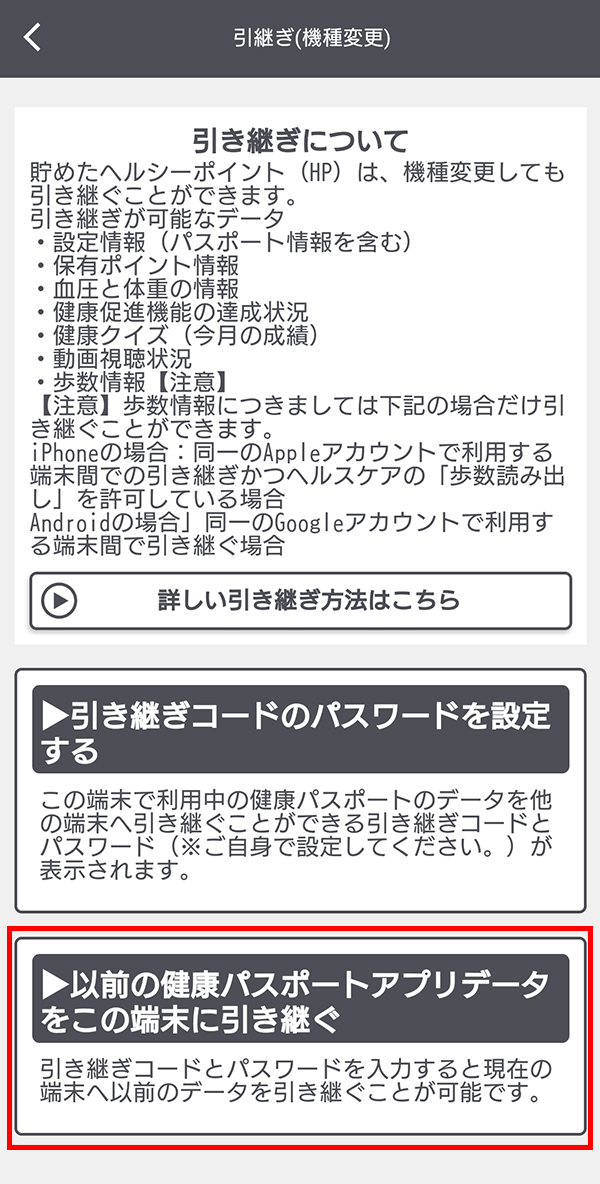This screenshot has height=1184, width=600.
Task: Open 以前の健康パスポートアプリデータをこの端末に引き継ぐ
Action: coord(300,999)
